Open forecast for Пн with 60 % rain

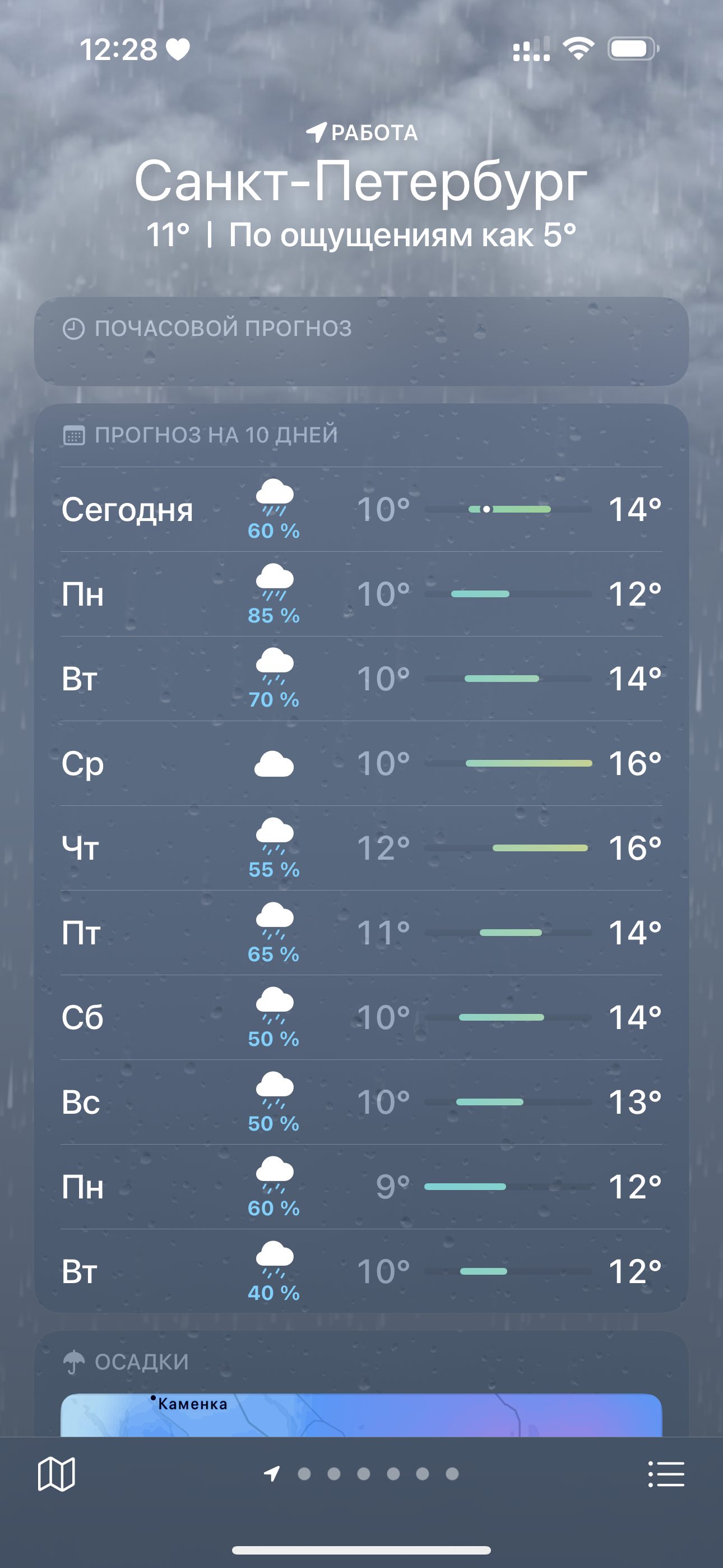[x=361, y=1186]
